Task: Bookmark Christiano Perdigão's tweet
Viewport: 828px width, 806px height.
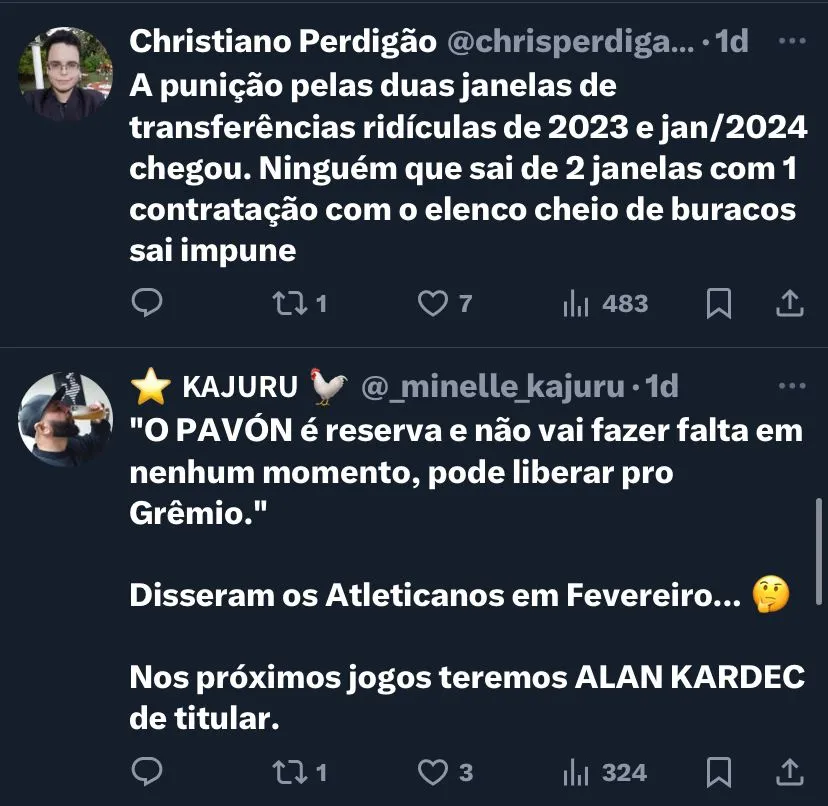Action: coord(718,303)
